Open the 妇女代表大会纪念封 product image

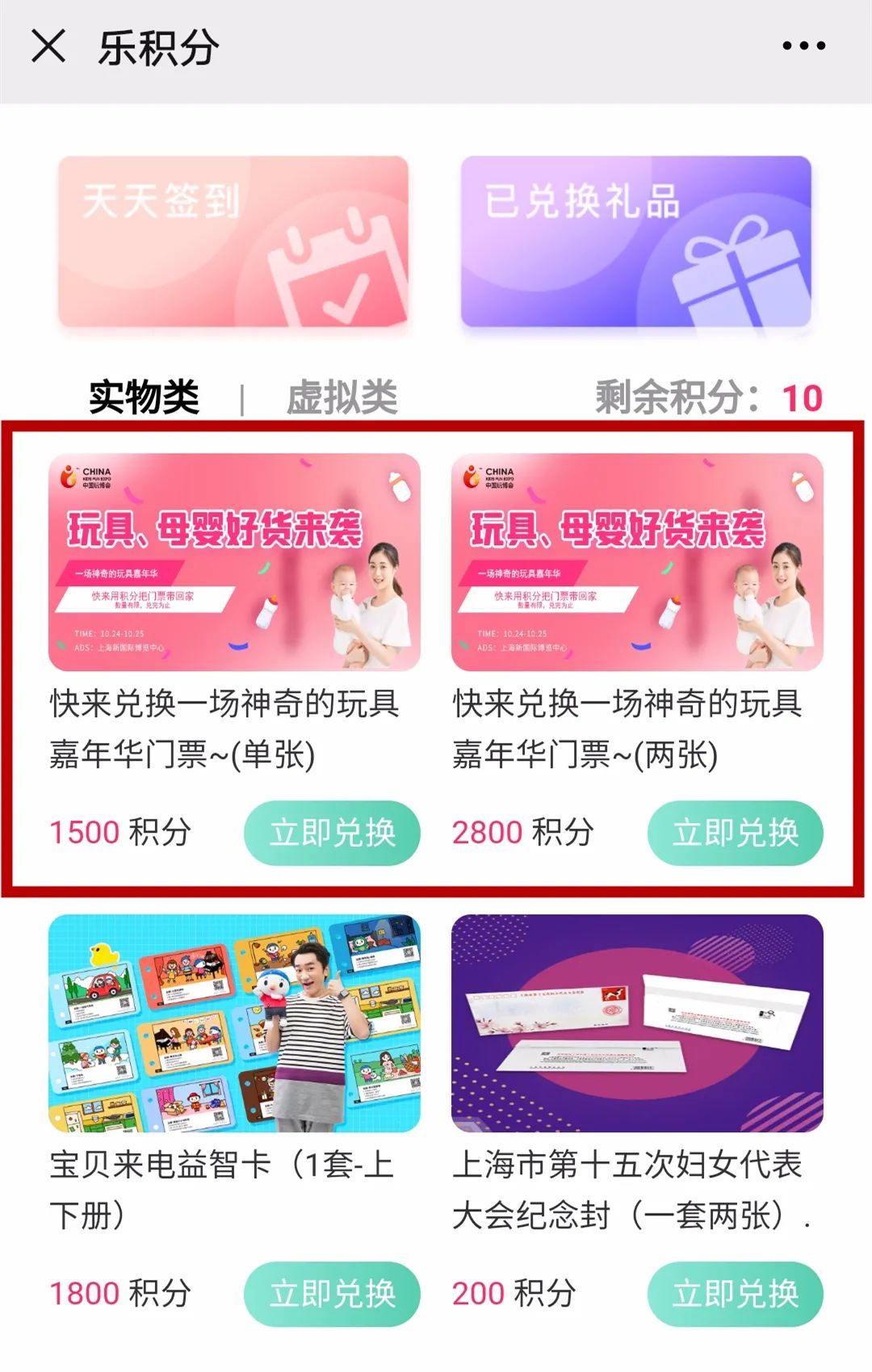(637, 1023)
